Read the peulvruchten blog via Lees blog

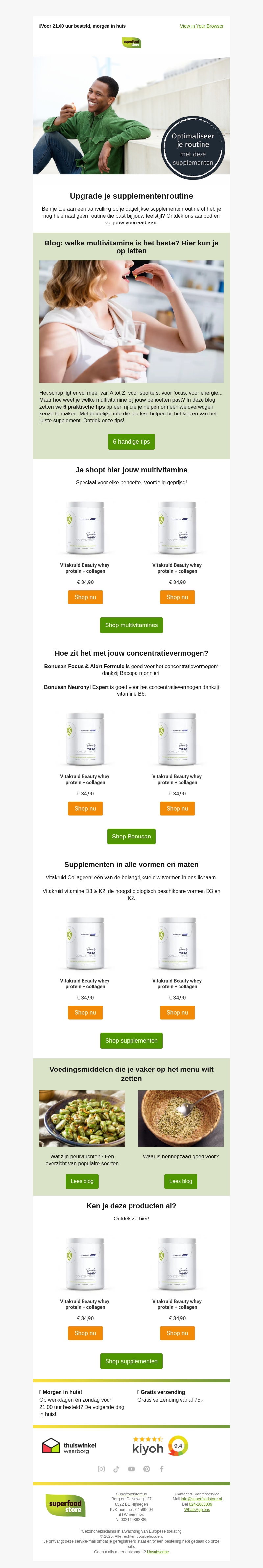coord(82,1181)
